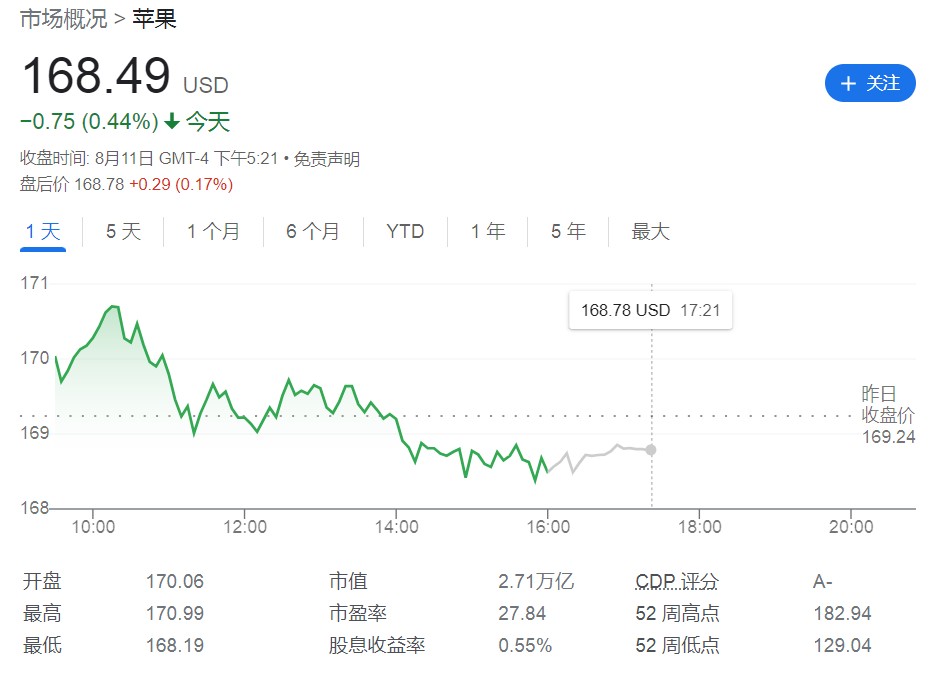Switch chart to 6 个月
The height and width of the screenshot is (678, 944).
click(312, 232)
